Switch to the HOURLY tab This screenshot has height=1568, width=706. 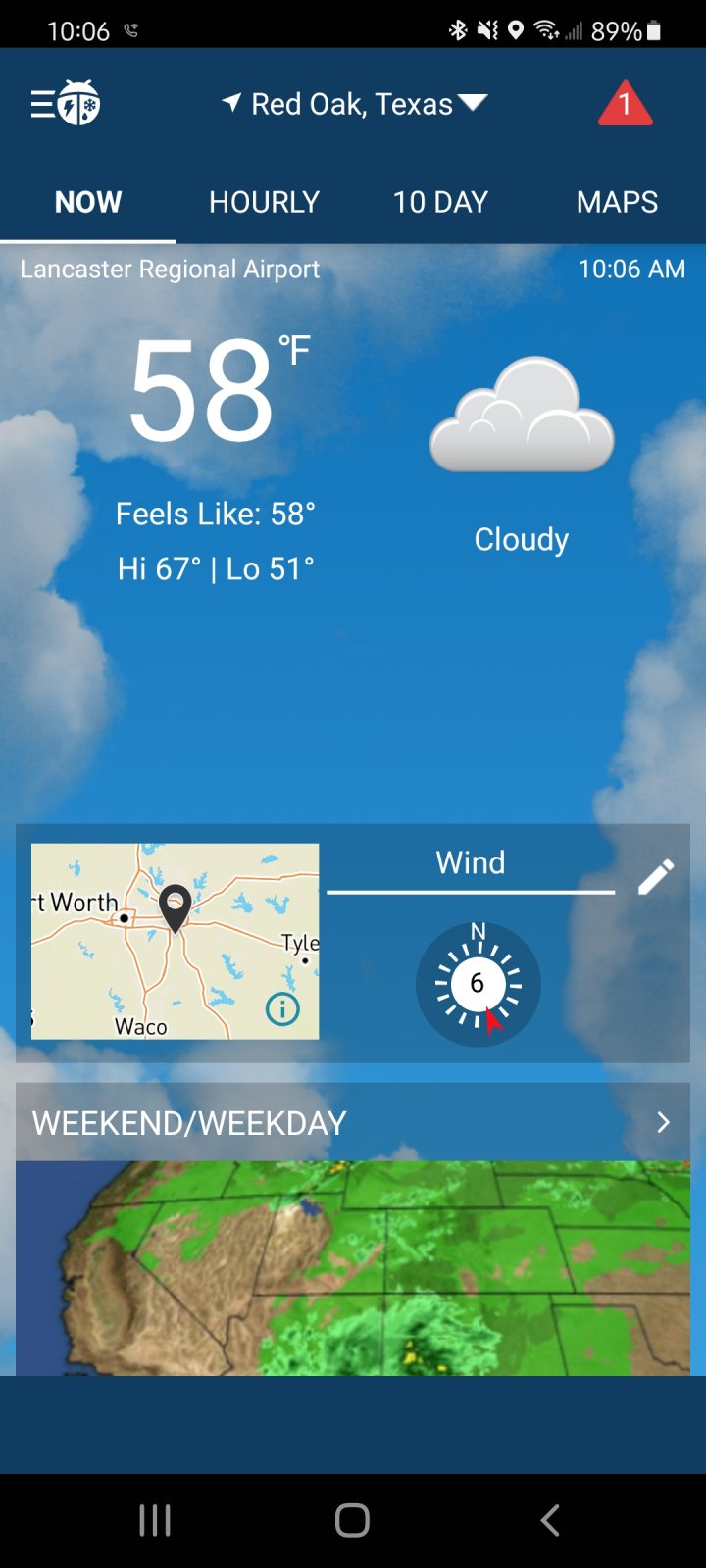pyautogui.click(x=265, y=202)
